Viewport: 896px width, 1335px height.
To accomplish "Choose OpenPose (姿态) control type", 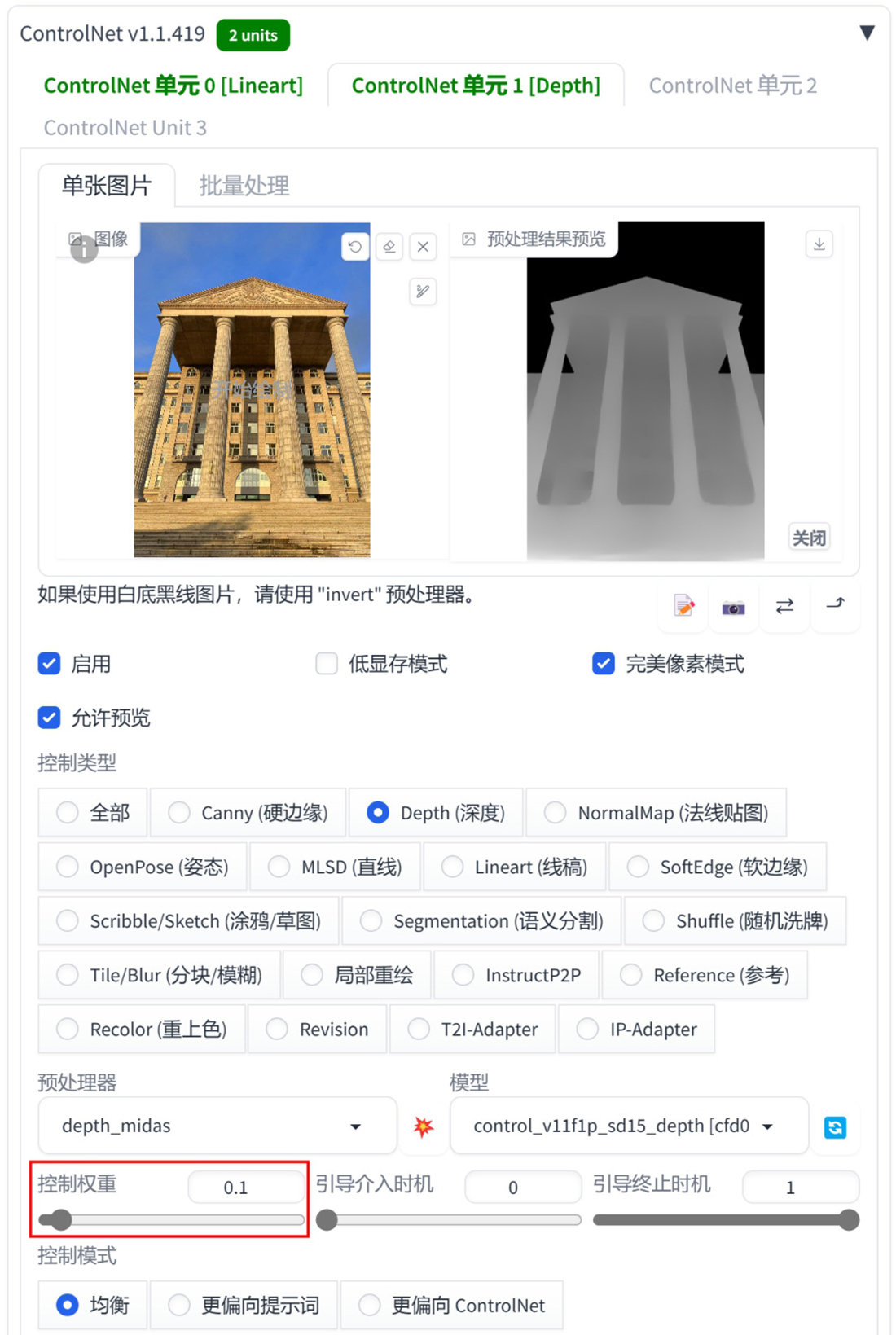I will click(x=68, y=867).
